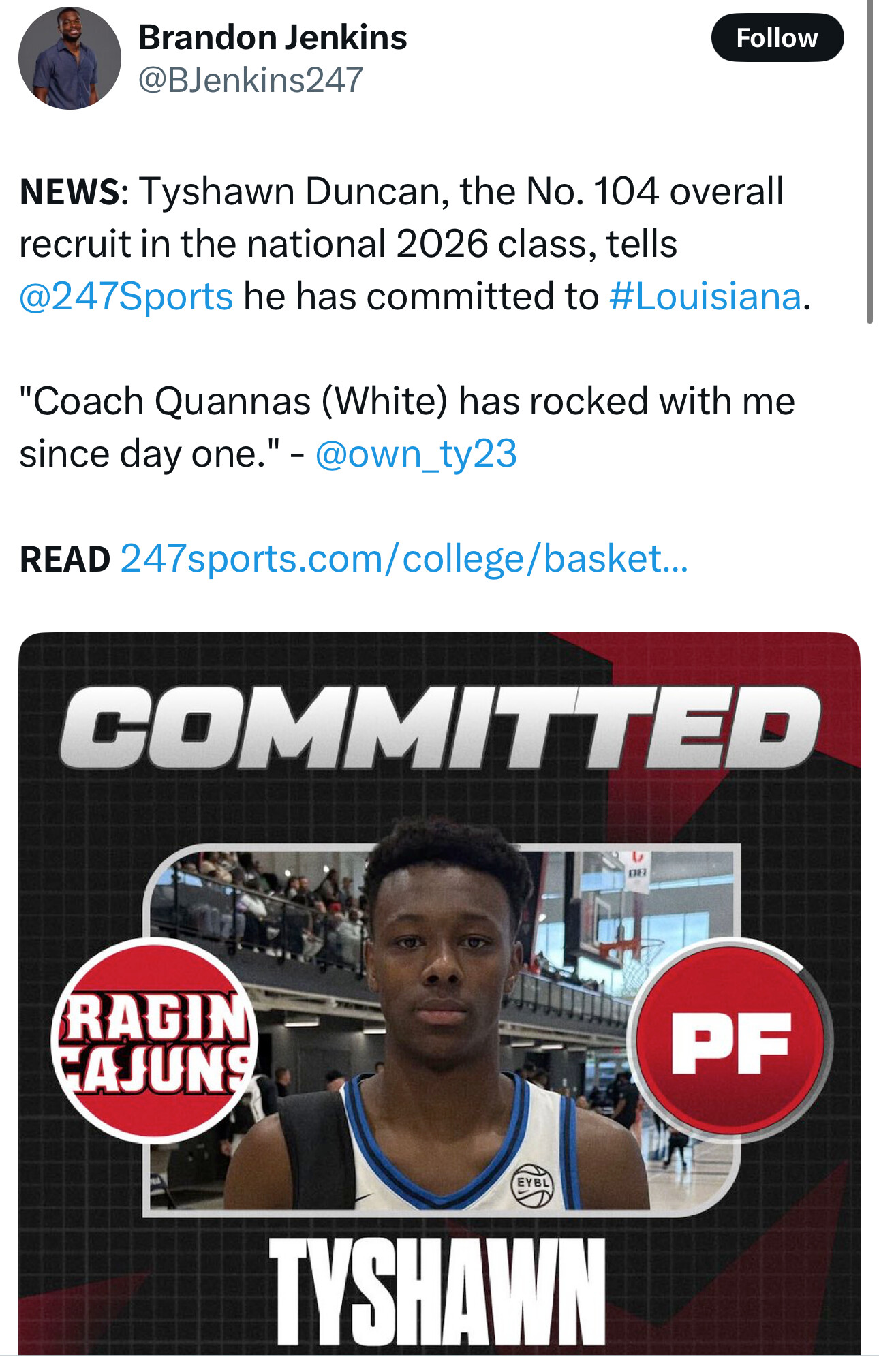879x1372 pixels.
Task: Open the @own_ty23 mention
Action: tap(416, 454)
